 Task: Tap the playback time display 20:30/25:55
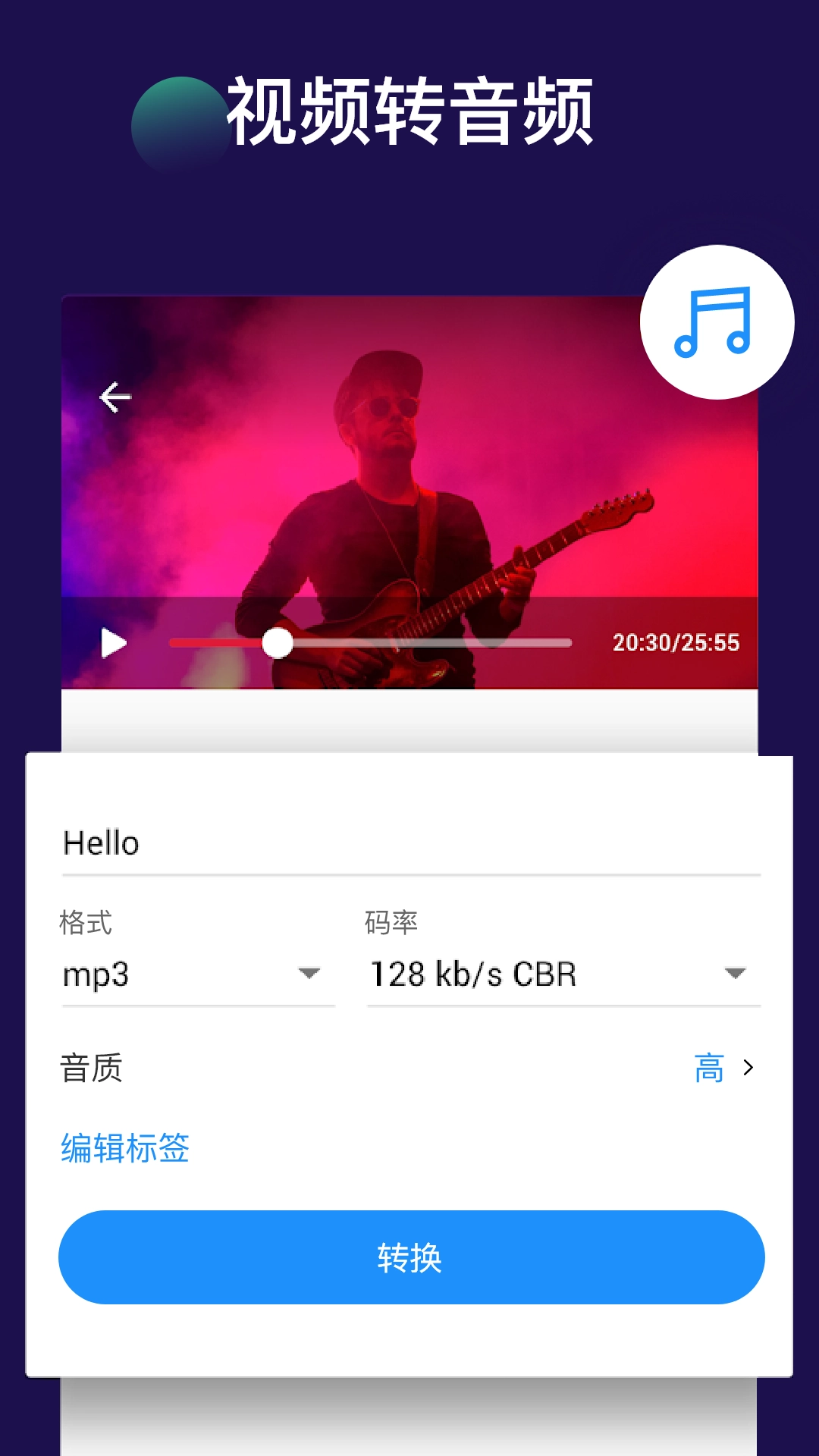676,642
